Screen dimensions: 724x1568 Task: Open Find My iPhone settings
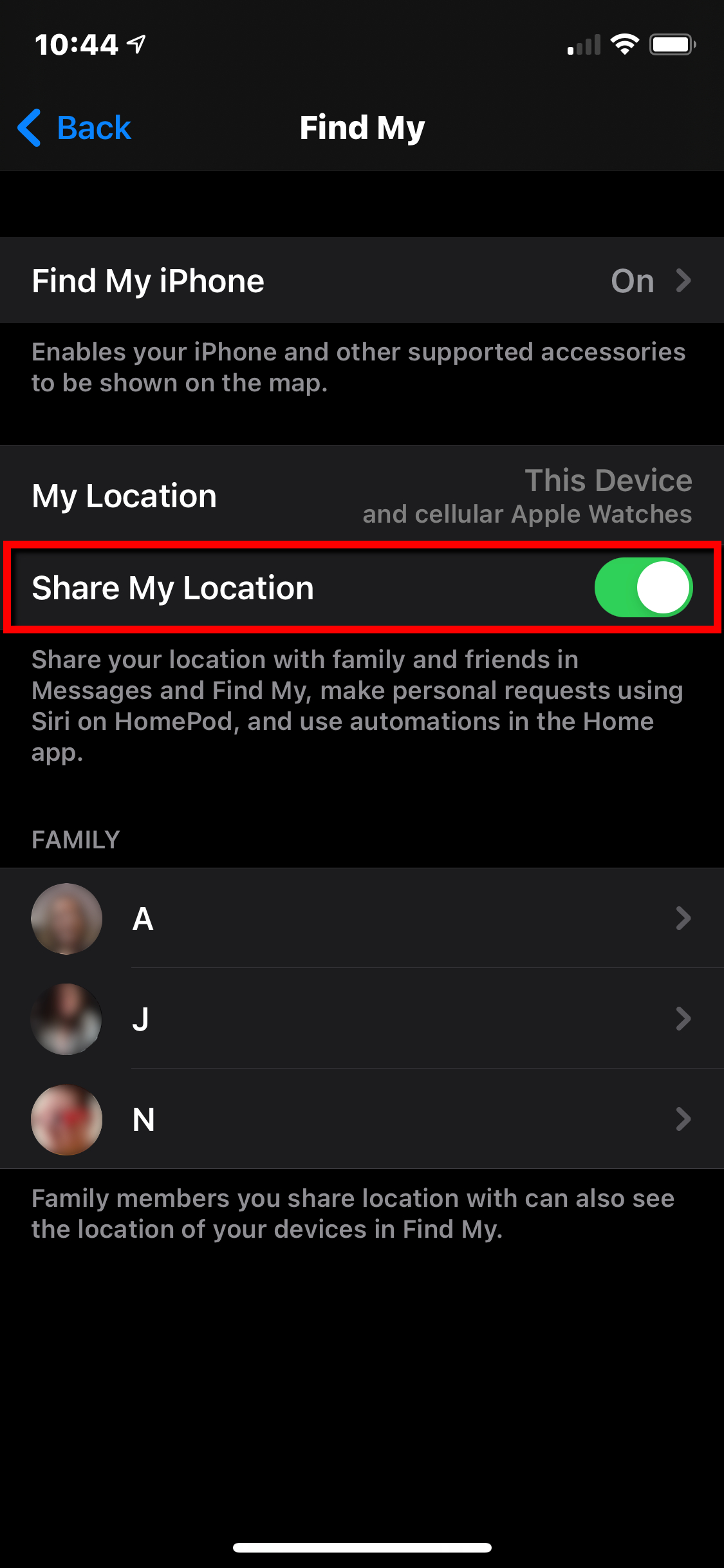[362, 281]
